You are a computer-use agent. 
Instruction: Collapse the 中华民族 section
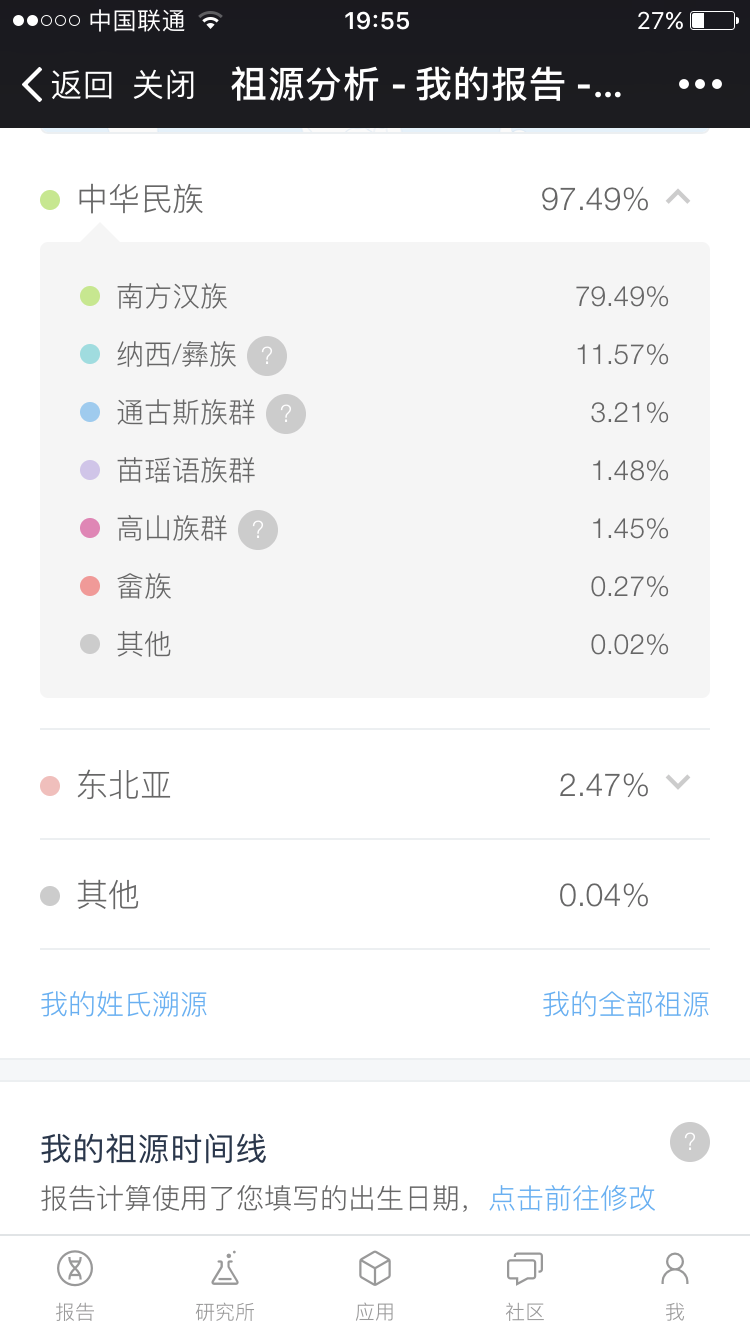[x=678, y=198]
